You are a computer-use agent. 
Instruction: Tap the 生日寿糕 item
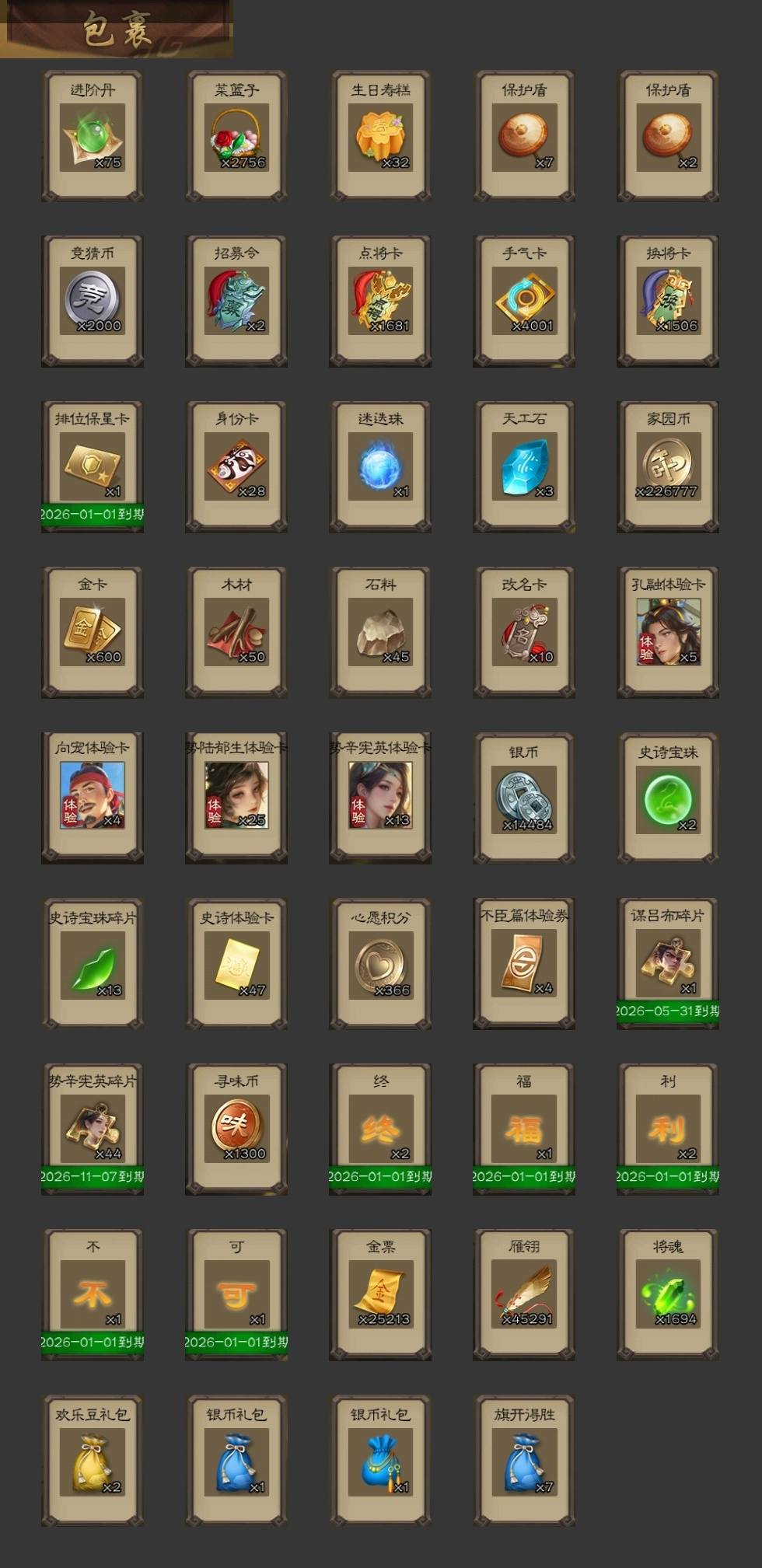point(380,136)
